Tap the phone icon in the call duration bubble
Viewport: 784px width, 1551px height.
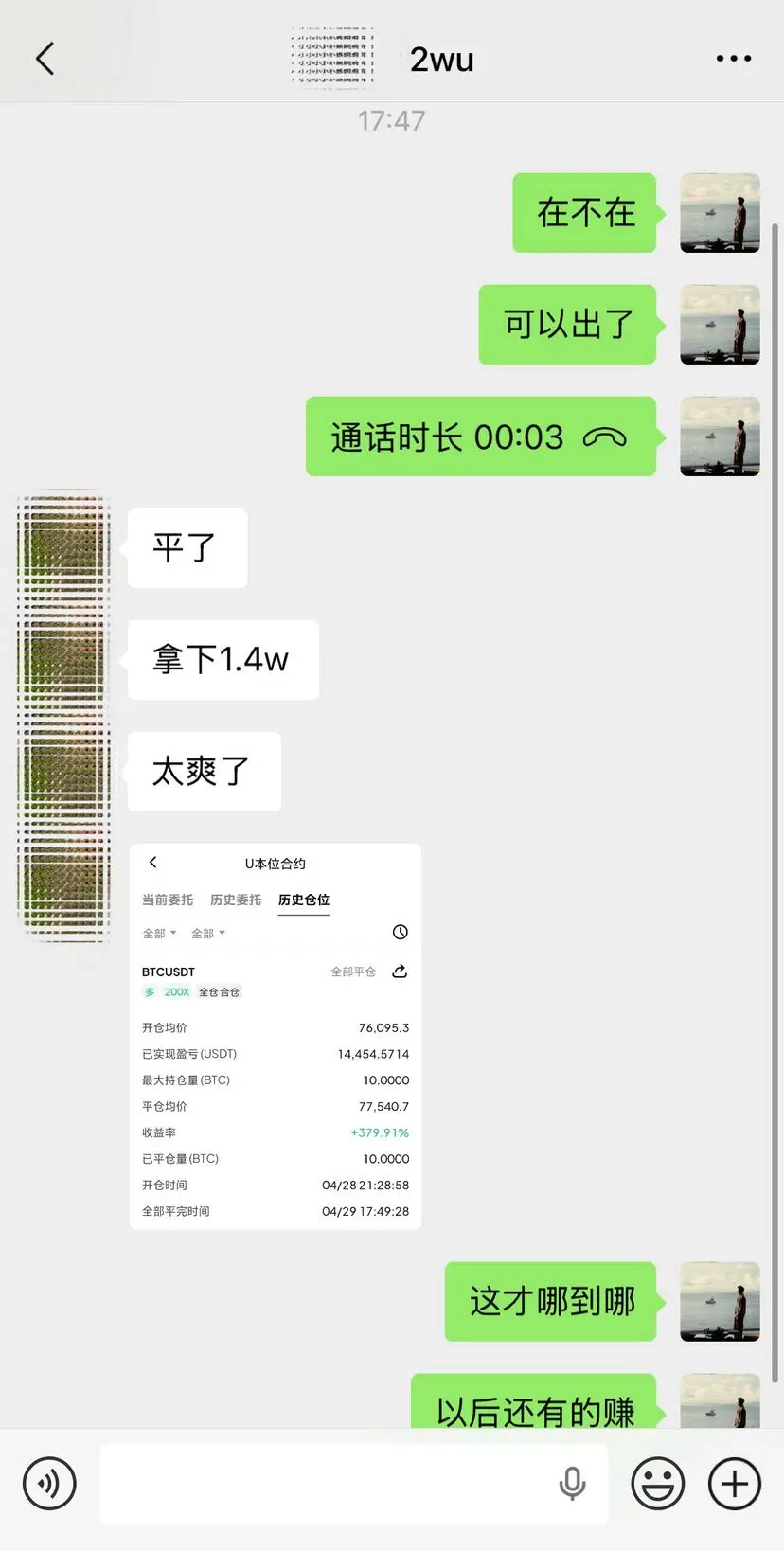click(x=607, y=437)
